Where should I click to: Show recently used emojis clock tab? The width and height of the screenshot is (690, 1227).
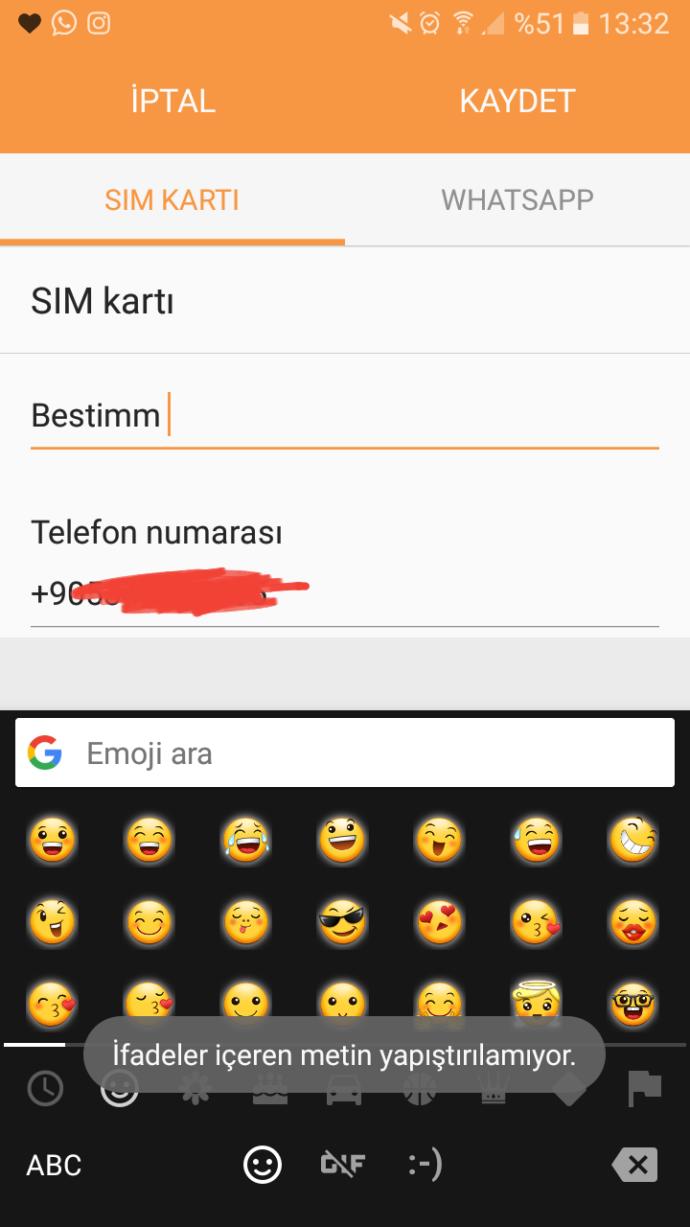click(45, 1088)
